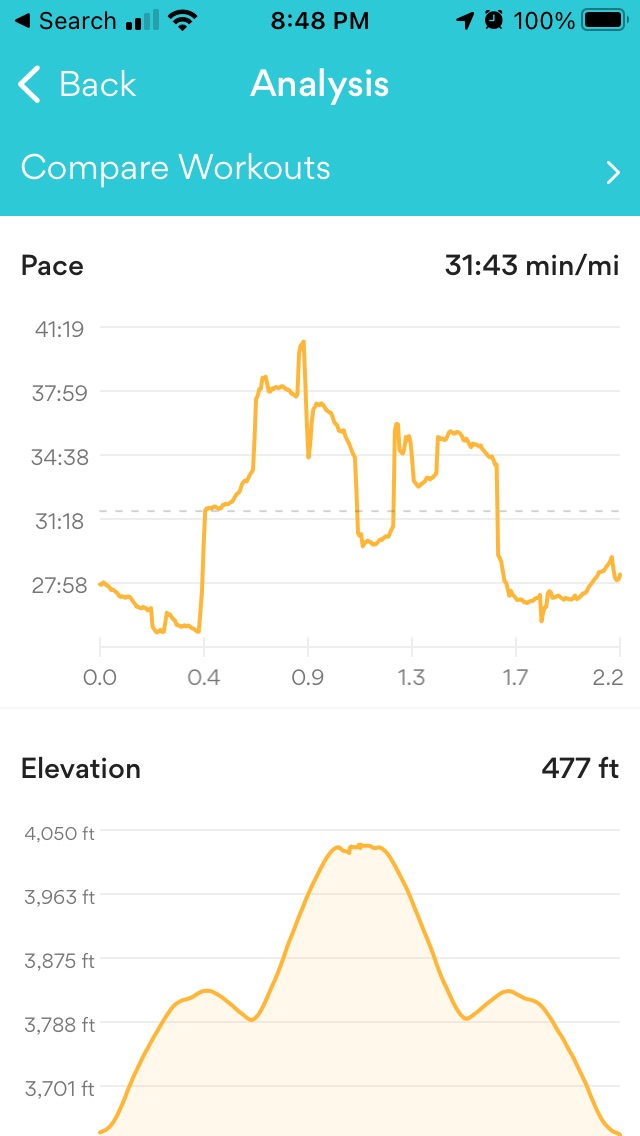The height and width of the screenshot is (1136, 640).
Task: Open the Compare Workouts row
Action: point(320,170)
